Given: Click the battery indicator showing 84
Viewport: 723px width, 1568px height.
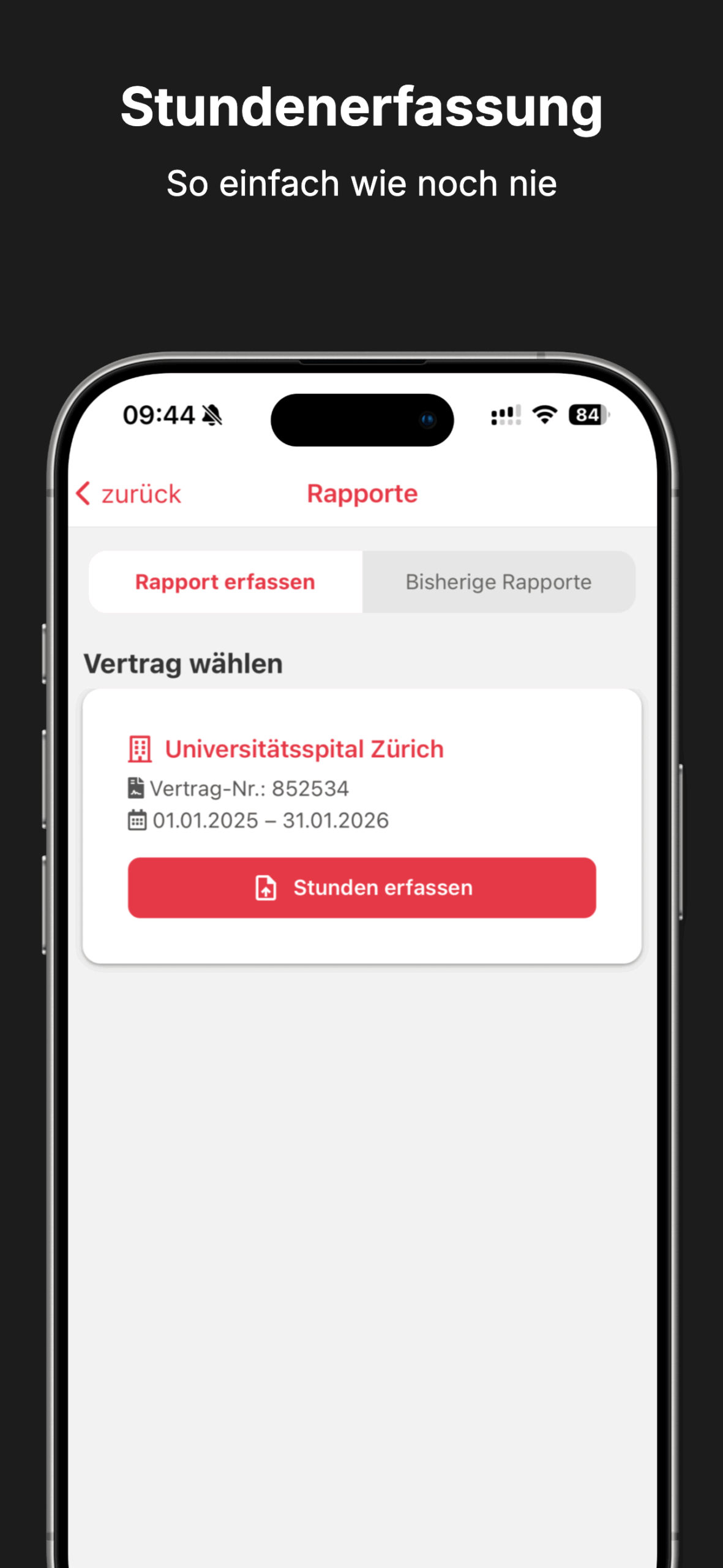Looking at the screenshot, I should click(x=588, y=415).
